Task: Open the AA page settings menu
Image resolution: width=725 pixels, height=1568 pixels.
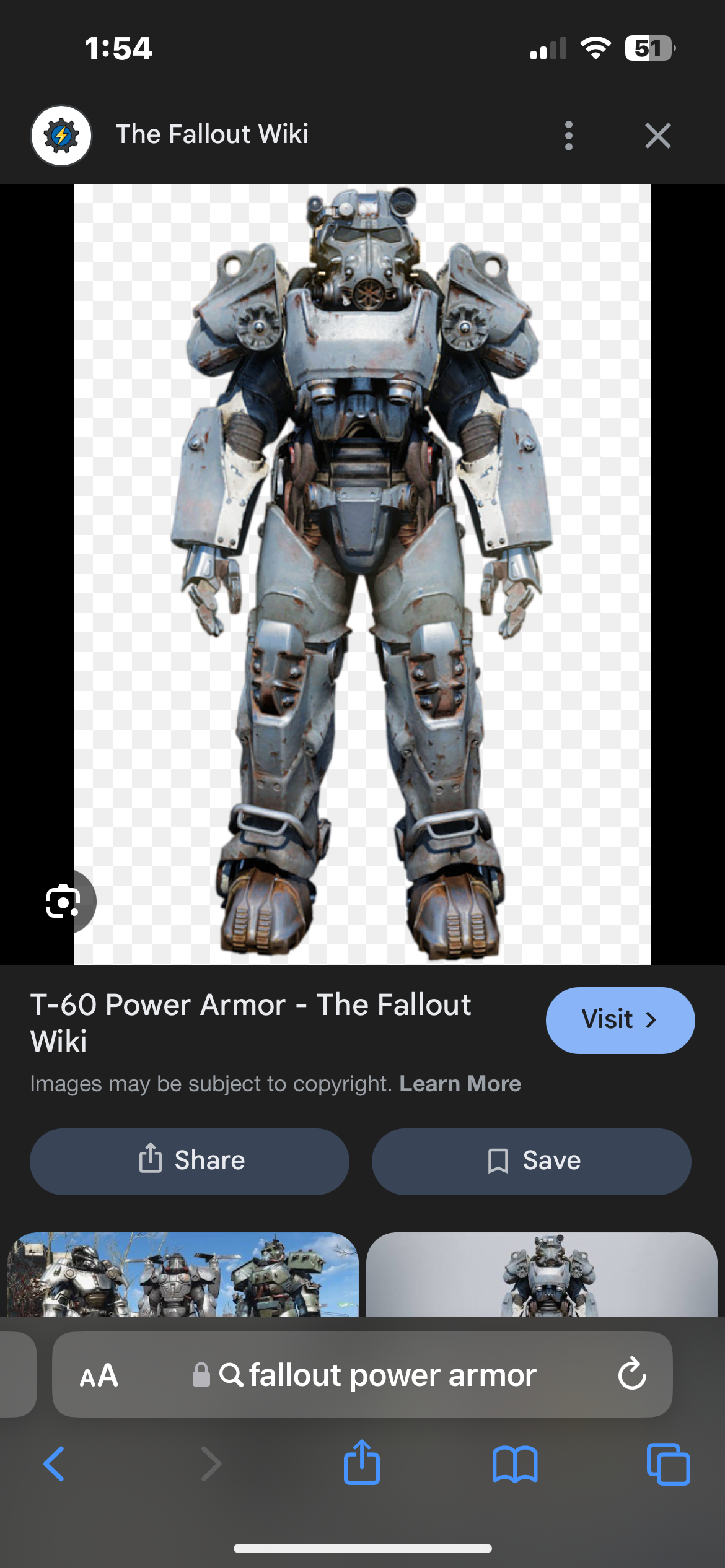Action: pyautogui.click(x=99, y=1375)
